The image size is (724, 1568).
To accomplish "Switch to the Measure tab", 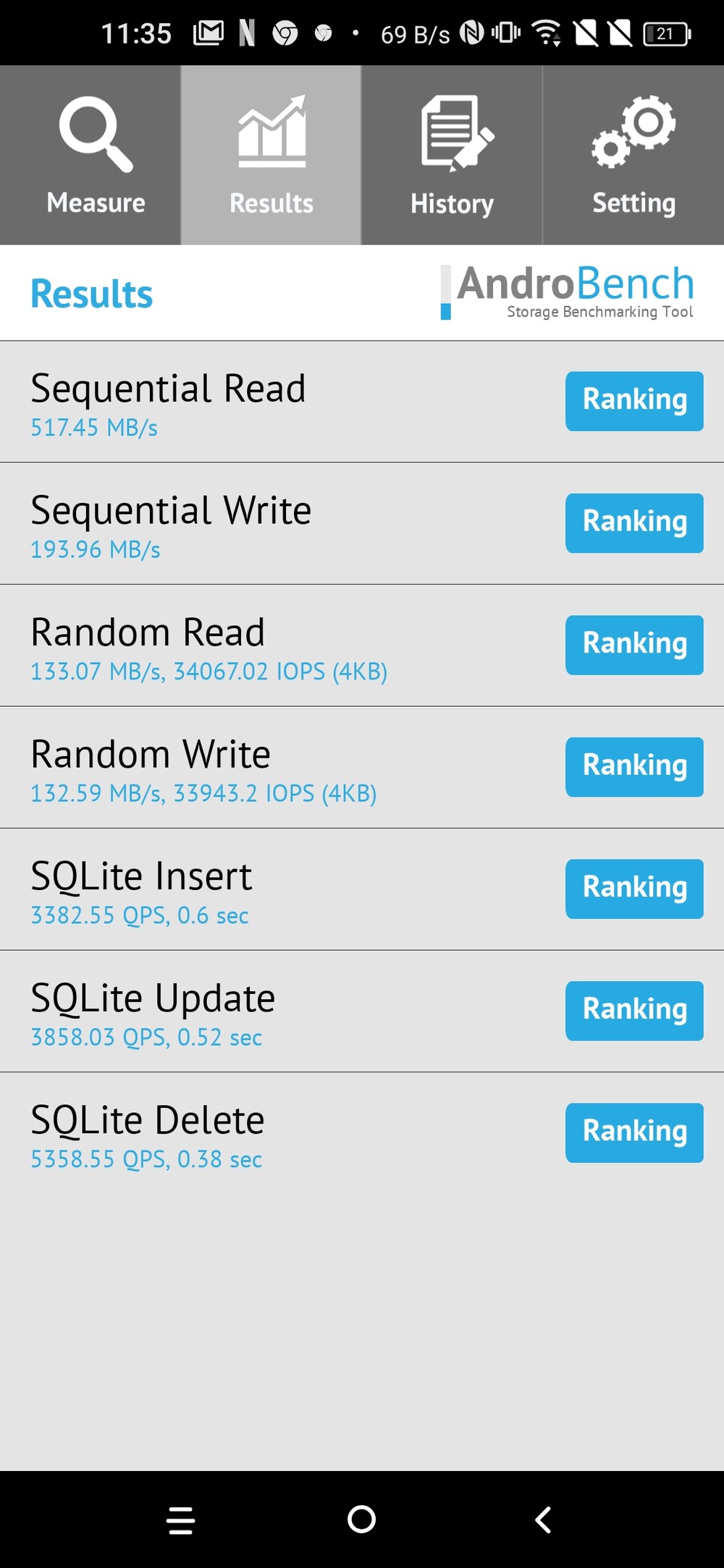I will [x=90, y=155].
